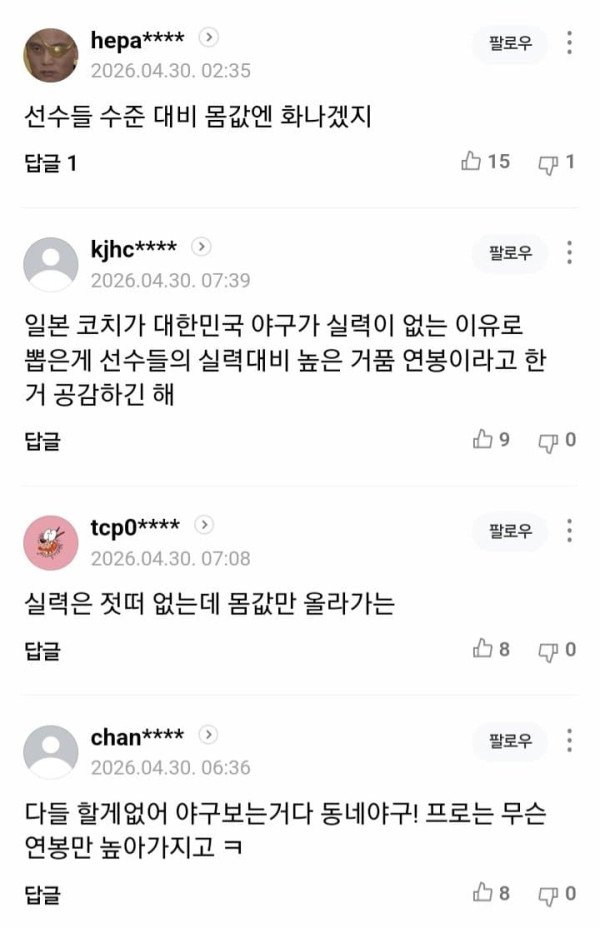Open overflow menu on tcp0**** comment

coord(569,530)
